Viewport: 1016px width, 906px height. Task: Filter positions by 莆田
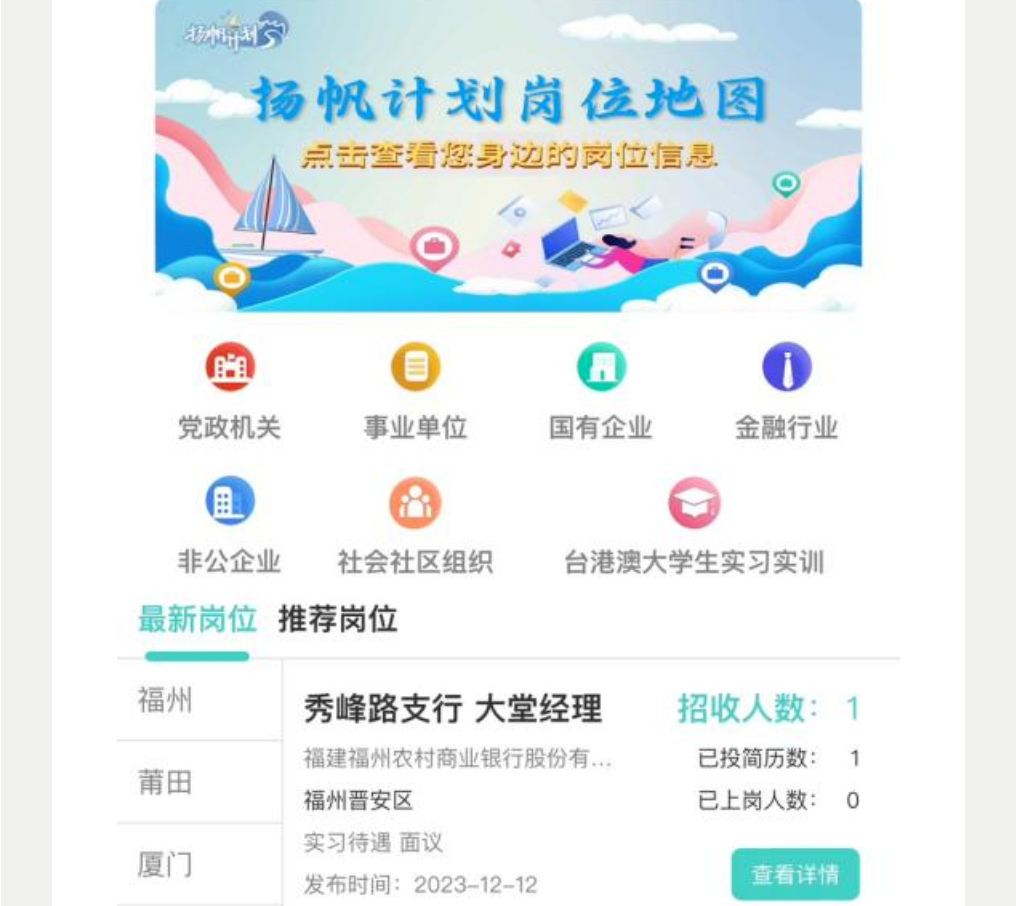coord(166,782)
